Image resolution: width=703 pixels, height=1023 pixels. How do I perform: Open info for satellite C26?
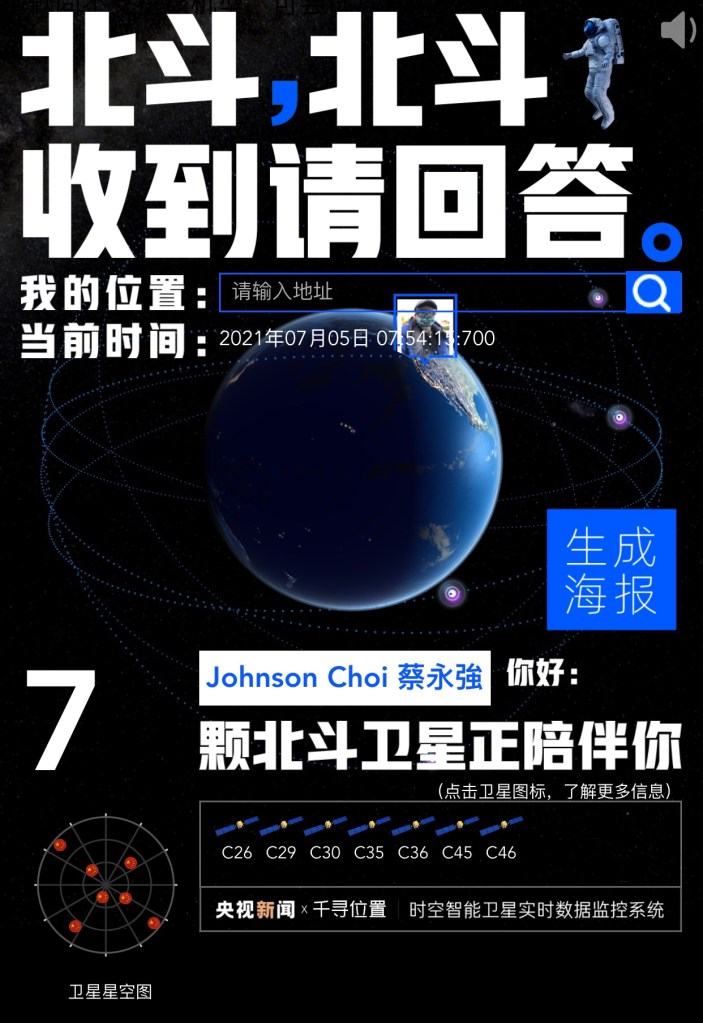[237, 828]
